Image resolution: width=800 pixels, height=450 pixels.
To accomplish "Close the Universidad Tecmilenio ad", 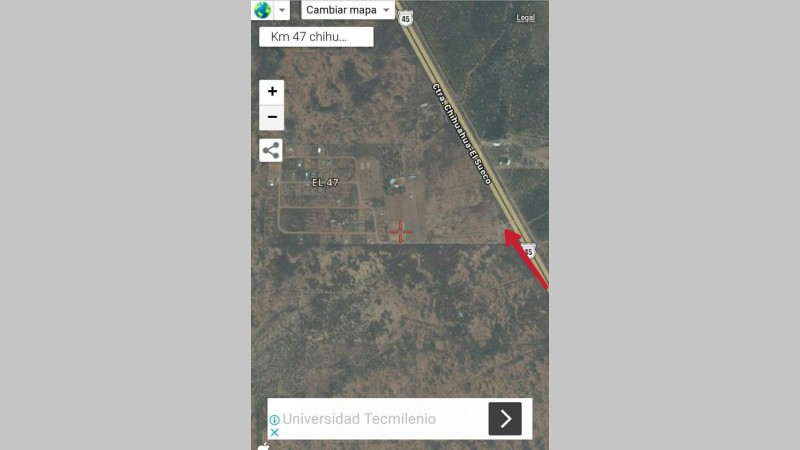I will (x=275, y=433).
